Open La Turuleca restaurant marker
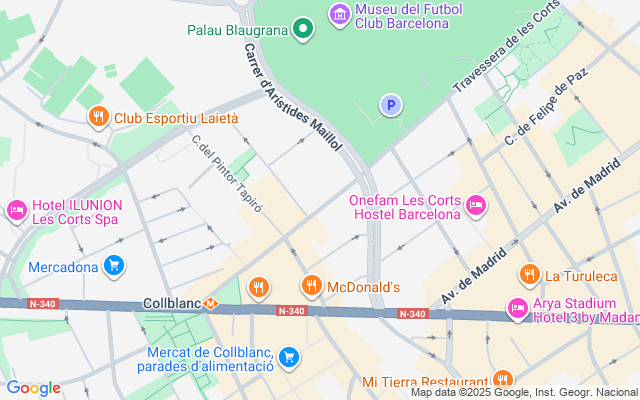 pyautogui.click(x=529, y=274)
